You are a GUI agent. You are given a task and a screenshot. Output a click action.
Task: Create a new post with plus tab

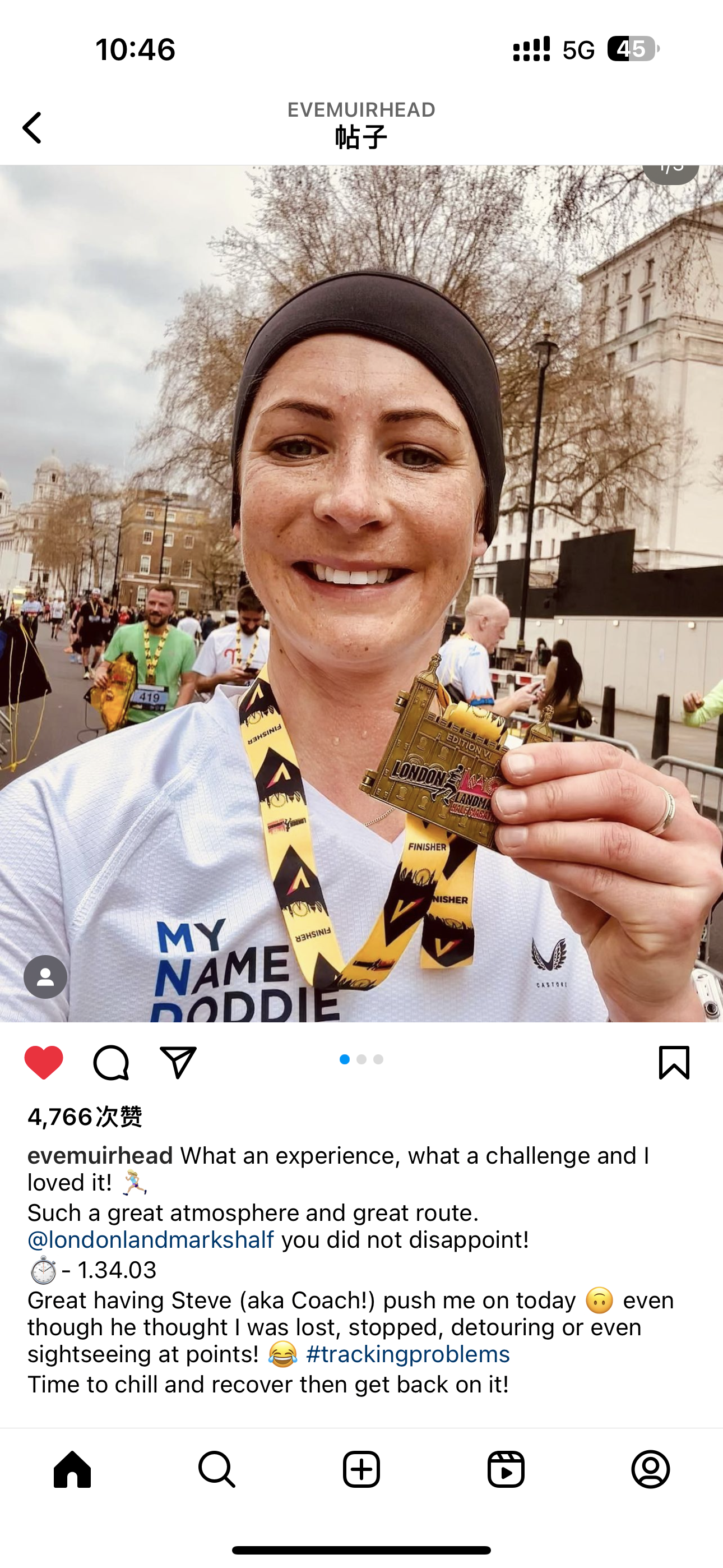[x=361, y=1469]
